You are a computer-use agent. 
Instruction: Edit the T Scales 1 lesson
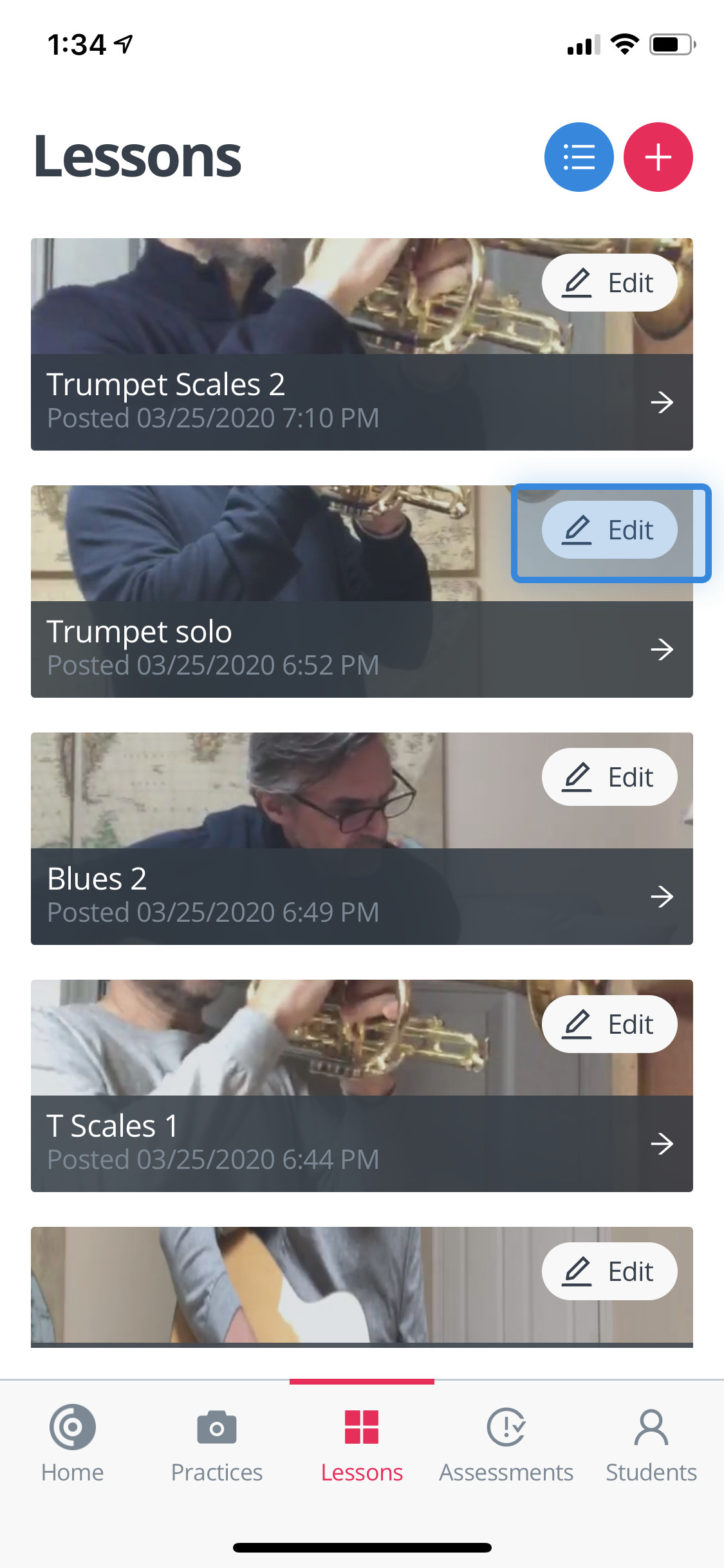point(609,1024)
